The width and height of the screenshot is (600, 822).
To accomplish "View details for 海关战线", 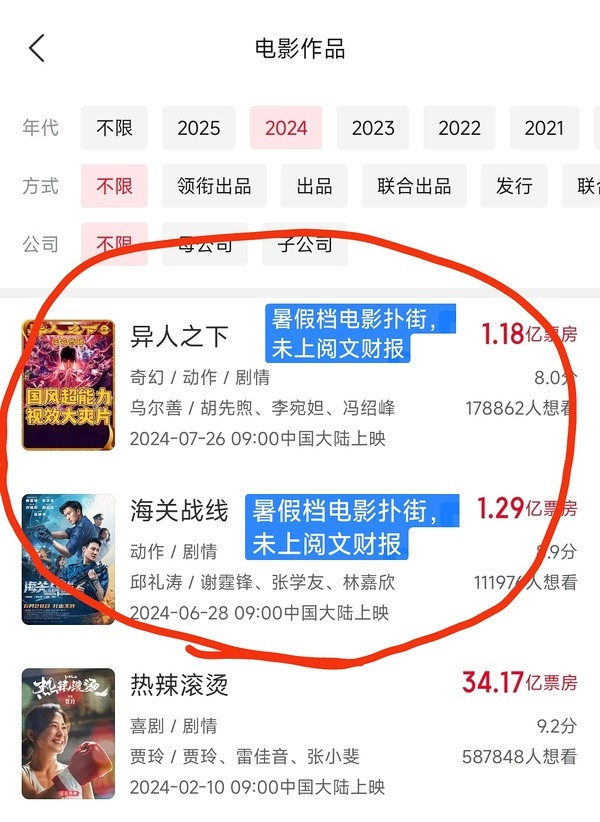I will coord(180,510).
